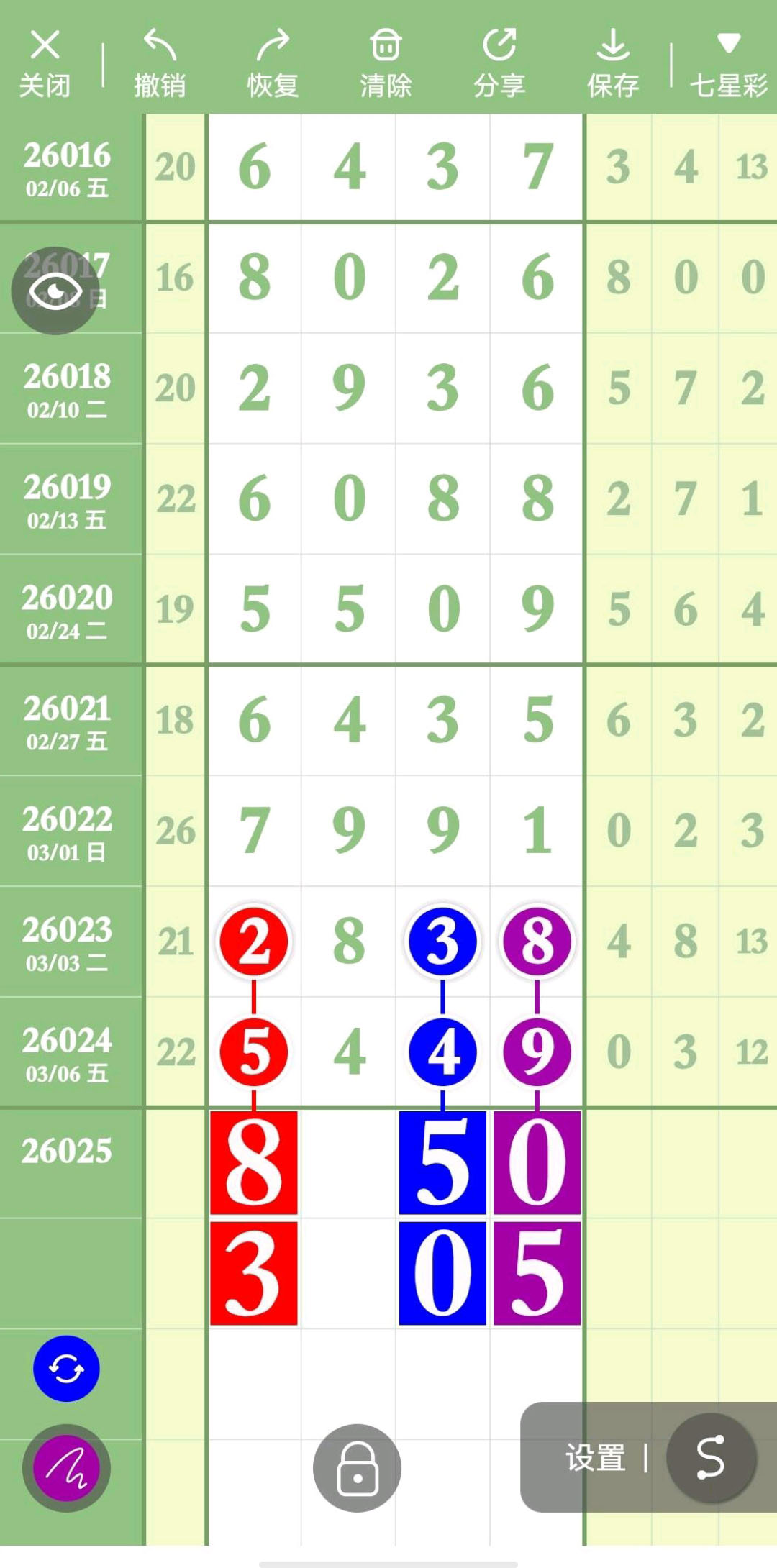The height and width of the screenshot is (1568, 777).
Task: Select the purple drawing pen tool
Action: pos(66,1468)
